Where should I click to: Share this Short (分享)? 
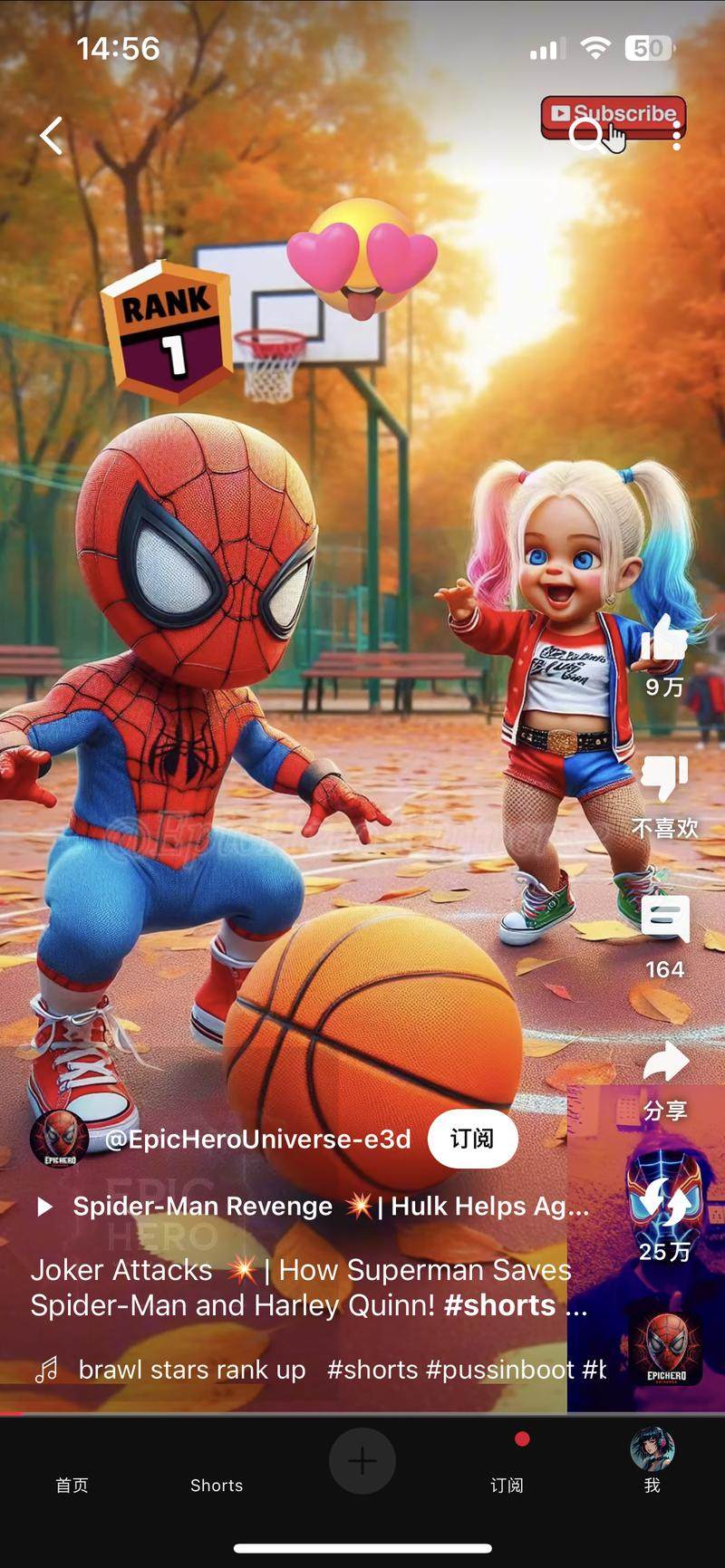coord(664,1062)
